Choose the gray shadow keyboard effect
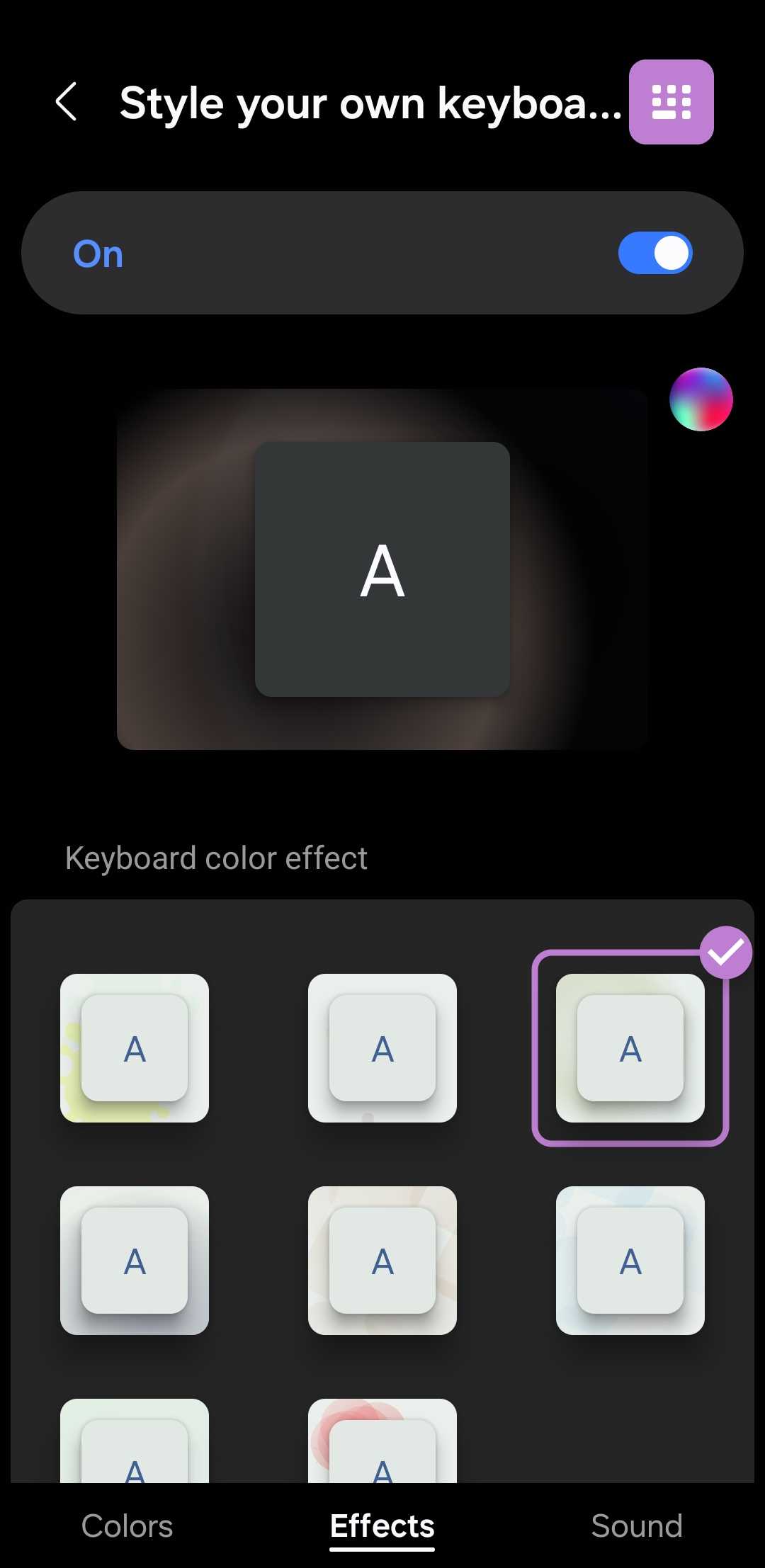This screenshot has width=765, height=1568. point(135,1260)
